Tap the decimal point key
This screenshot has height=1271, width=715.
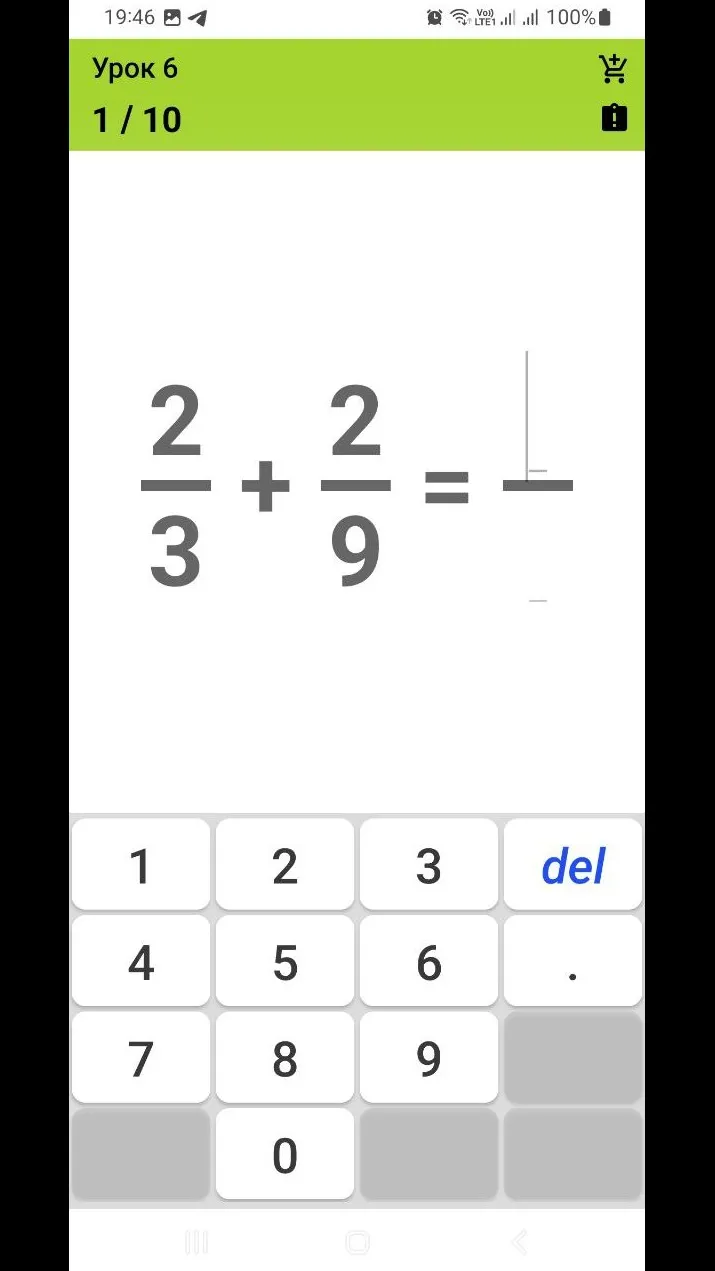coord(573,961)
